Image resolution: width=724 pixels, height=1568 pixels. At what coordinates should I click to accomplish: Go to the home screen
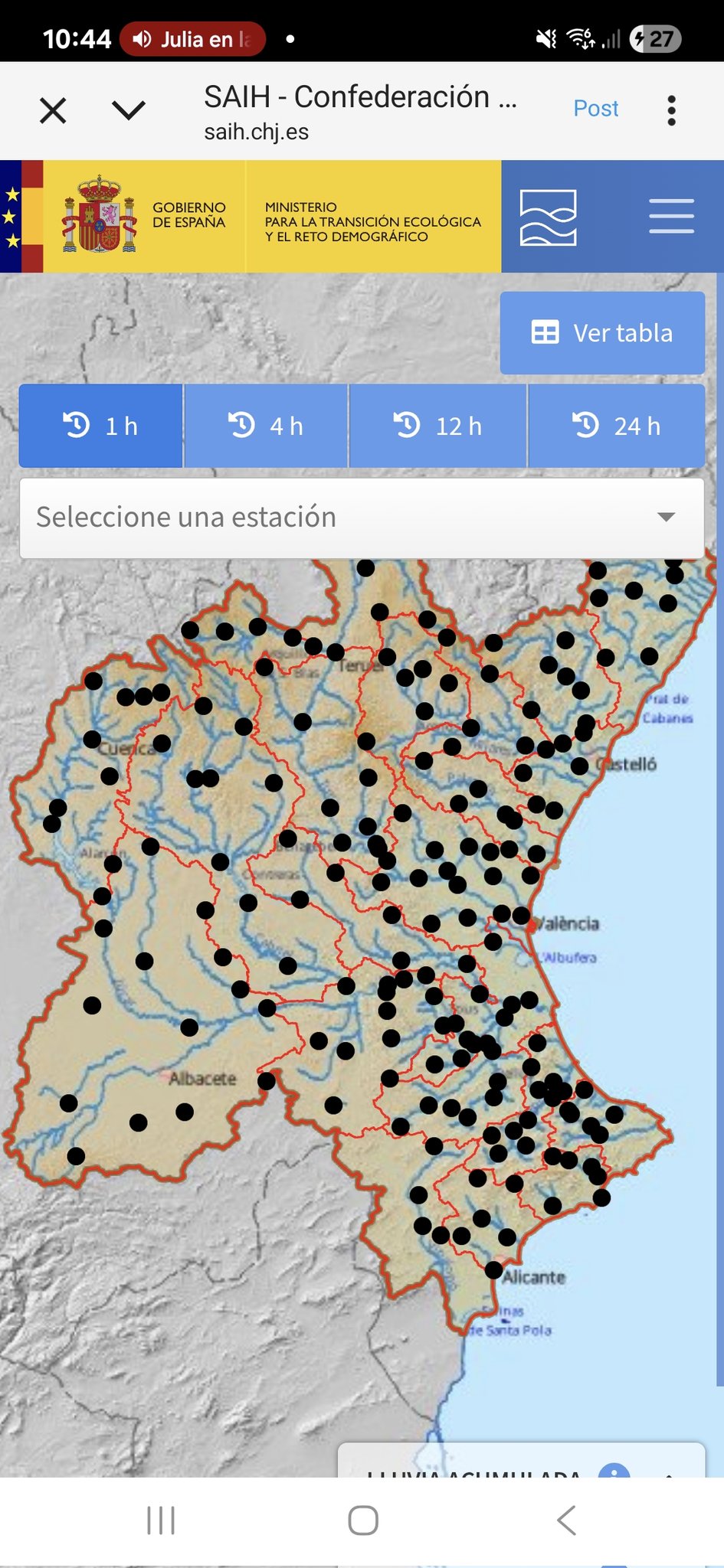362,1520
